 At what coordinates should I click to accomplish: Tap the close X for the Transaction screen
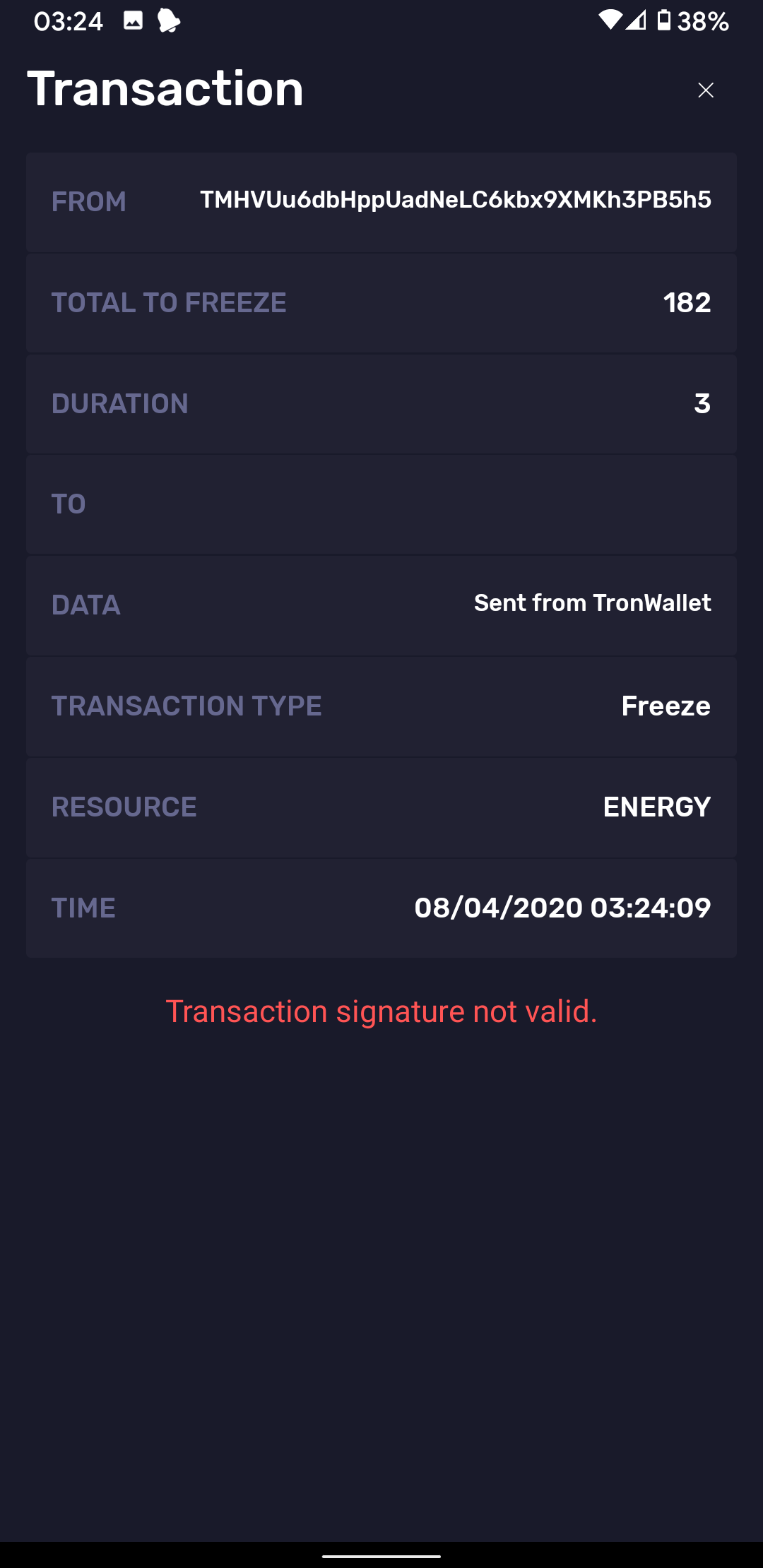coord(706,90)
